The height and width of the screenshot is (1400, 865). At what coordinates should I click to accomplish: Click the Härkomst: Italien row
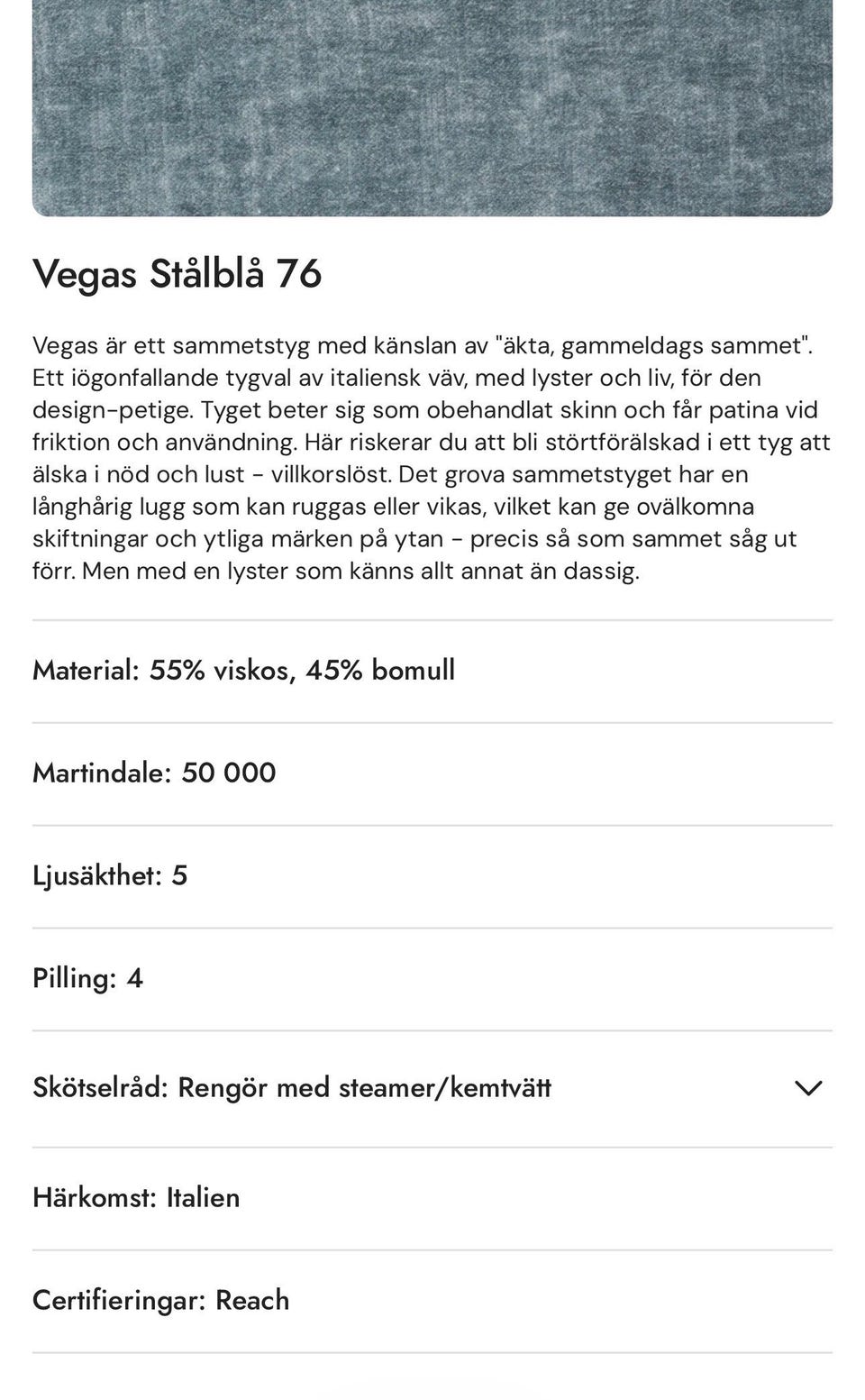point(135,1197)
